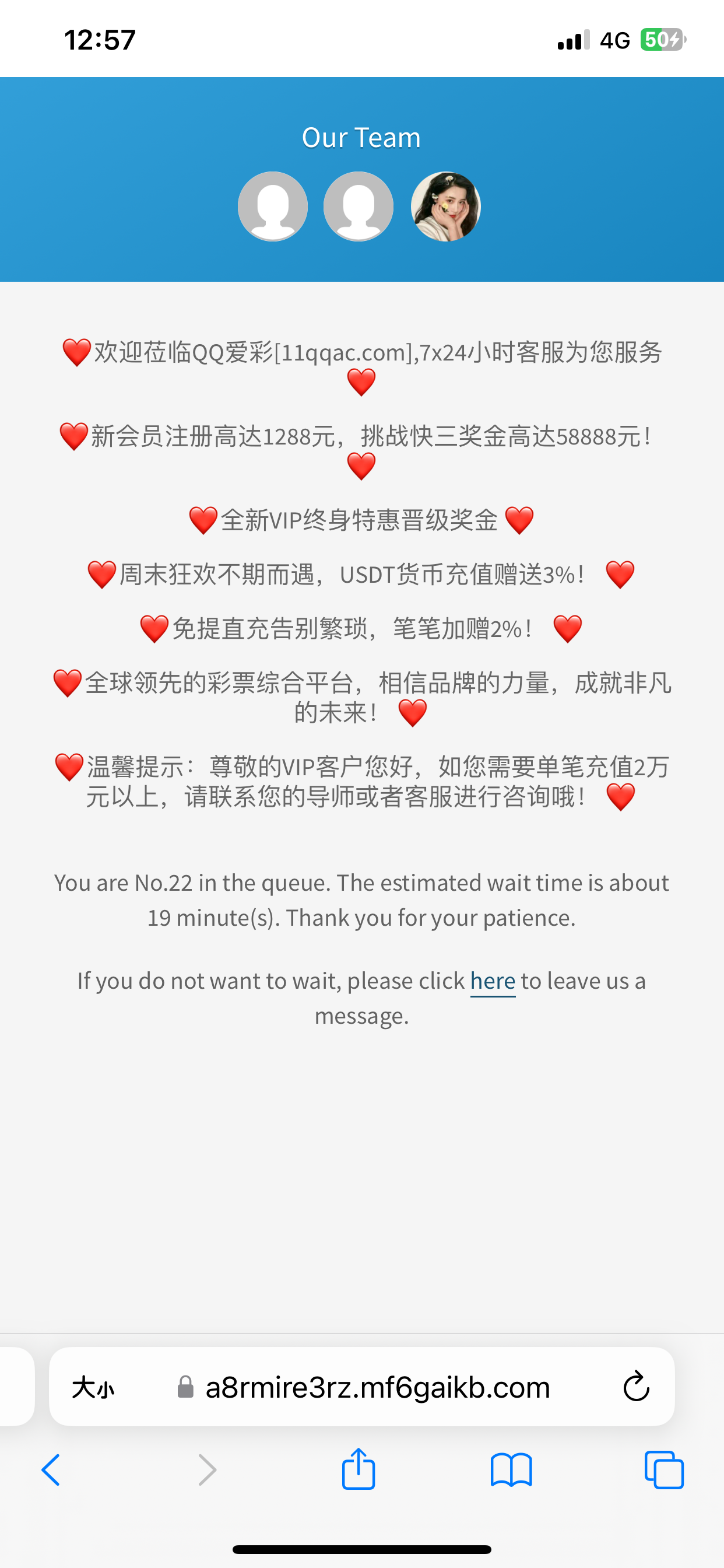Tap the address bar showing a8rmire3rz.mf6gaikb.com
Image resolution: width=724 pixels, height=1568 pixels.
377,1388
